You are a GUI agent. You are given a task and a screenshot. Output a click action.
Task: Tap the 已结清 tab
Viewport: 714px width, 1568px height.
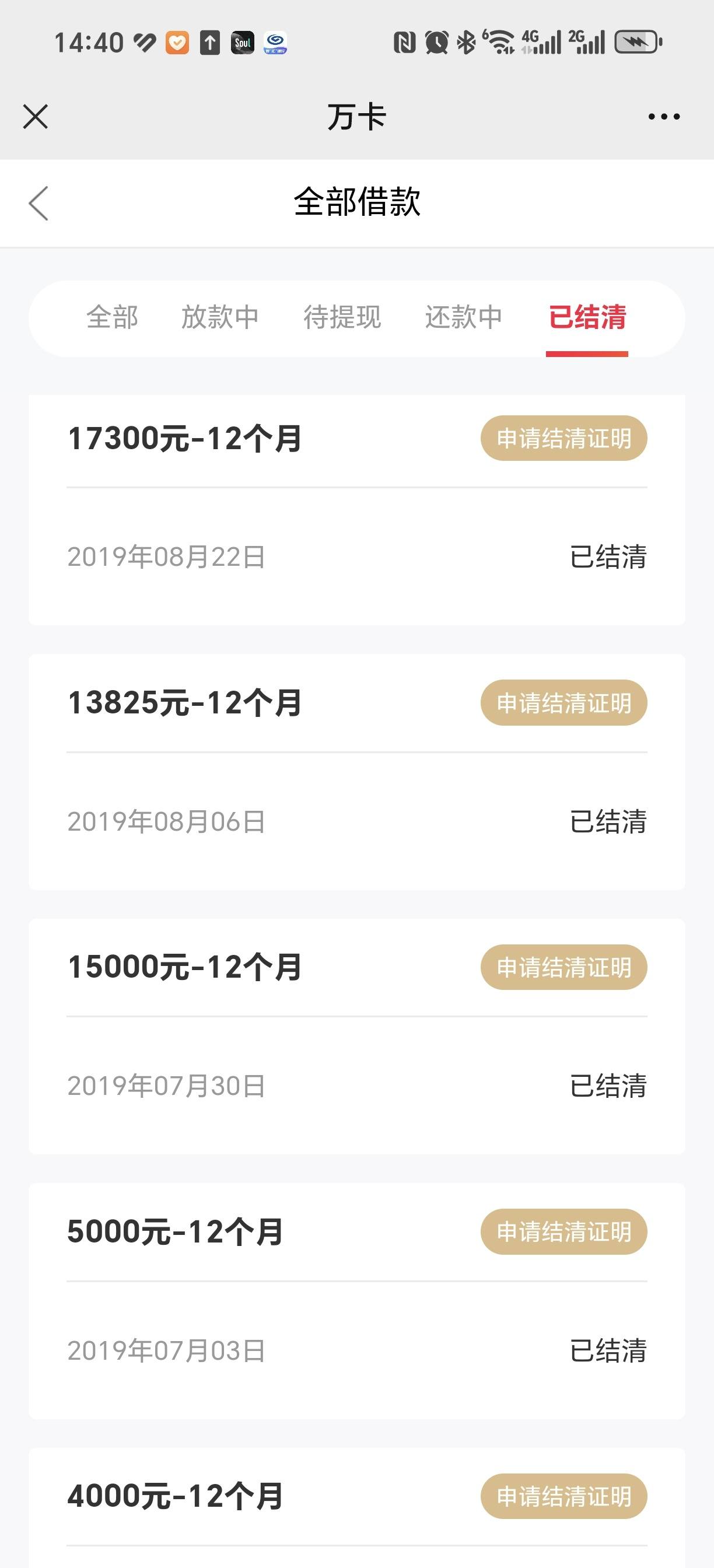click(587, 317)
